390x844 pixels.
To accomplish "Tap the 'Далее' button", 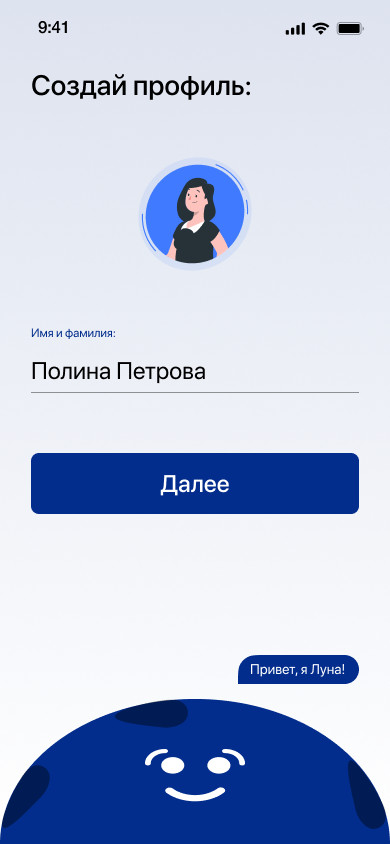I will (195, 483).
